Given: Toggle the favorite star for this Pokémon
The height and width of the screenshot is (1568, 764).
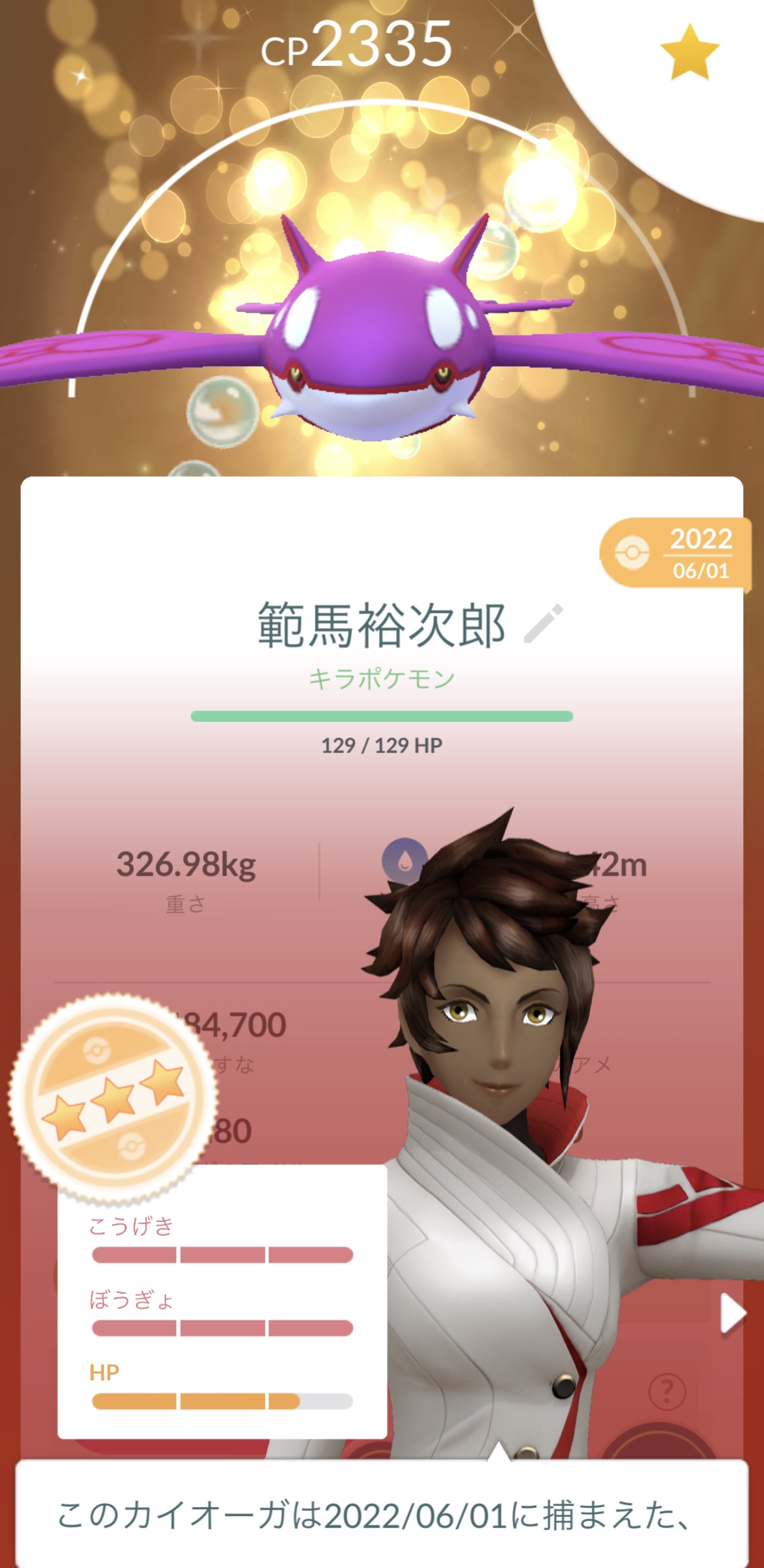Looking at the screenshot, I should point(689,52).
